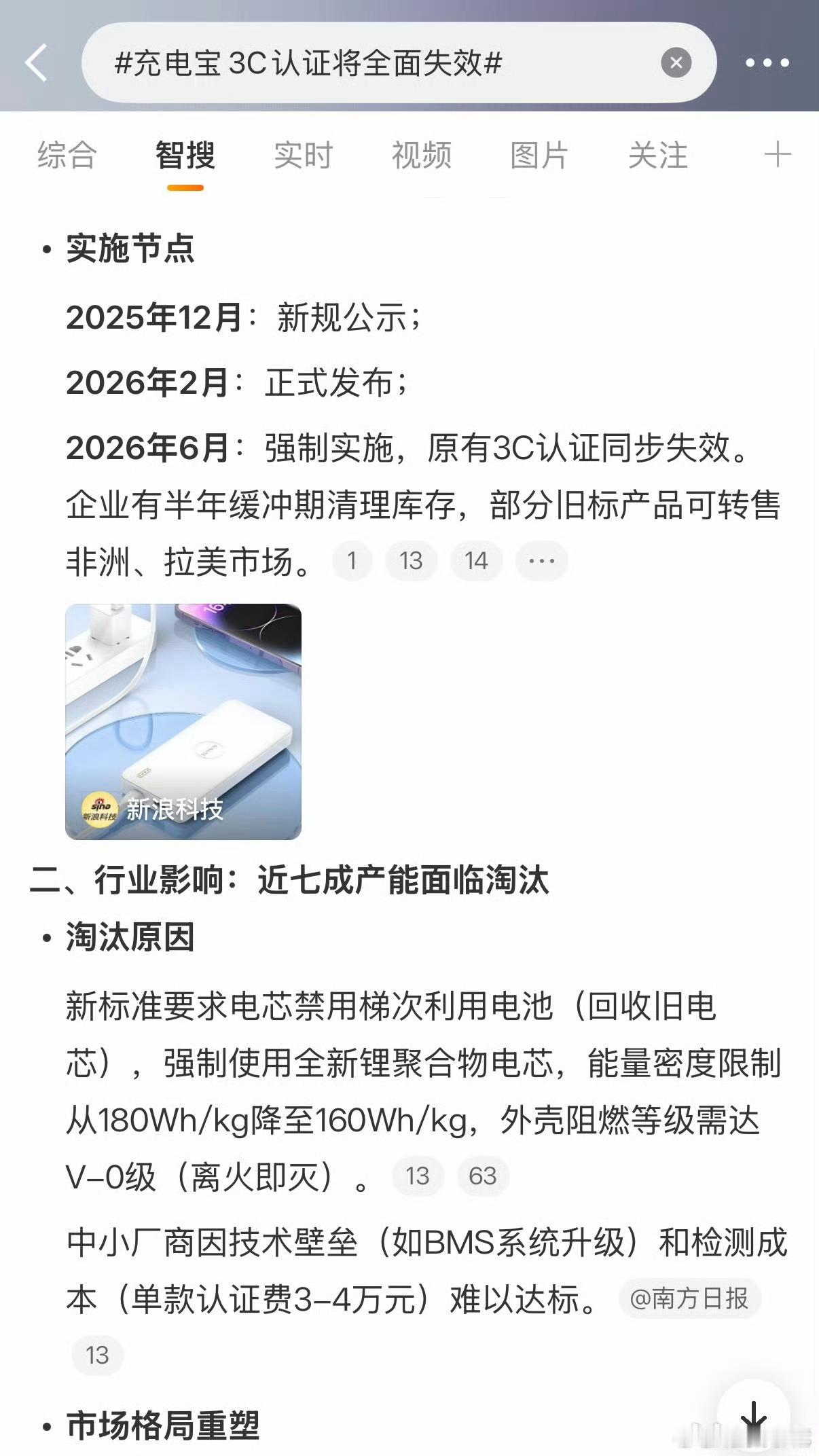
Task: Open the 视频 tab
Action: tap(422, 156)
